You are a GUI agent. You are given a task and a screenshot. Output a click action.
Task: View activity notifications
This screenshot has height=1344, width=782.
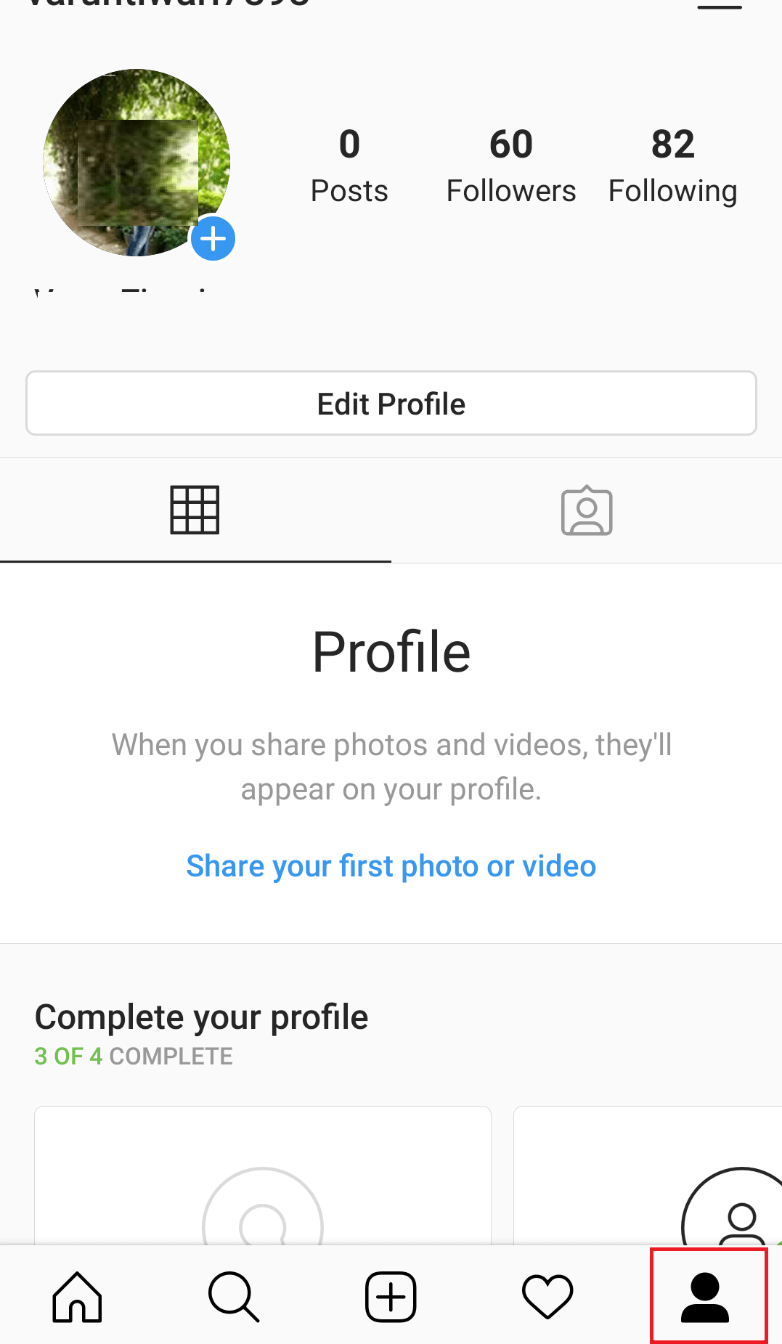[547, 1296]
